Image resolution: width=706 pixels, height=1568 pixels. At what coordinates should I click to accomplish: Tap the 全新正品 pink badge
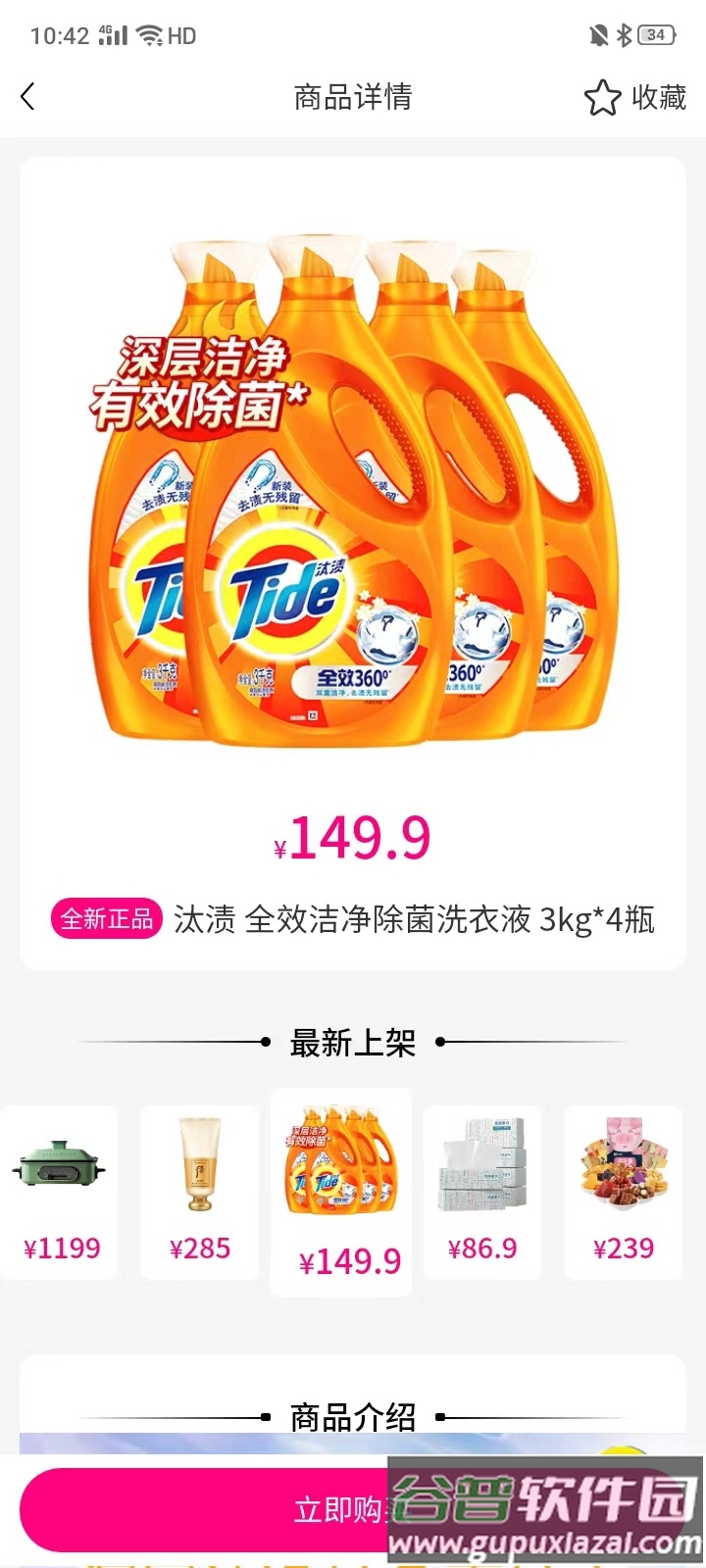pyautogui.click(x=106, y=919)
